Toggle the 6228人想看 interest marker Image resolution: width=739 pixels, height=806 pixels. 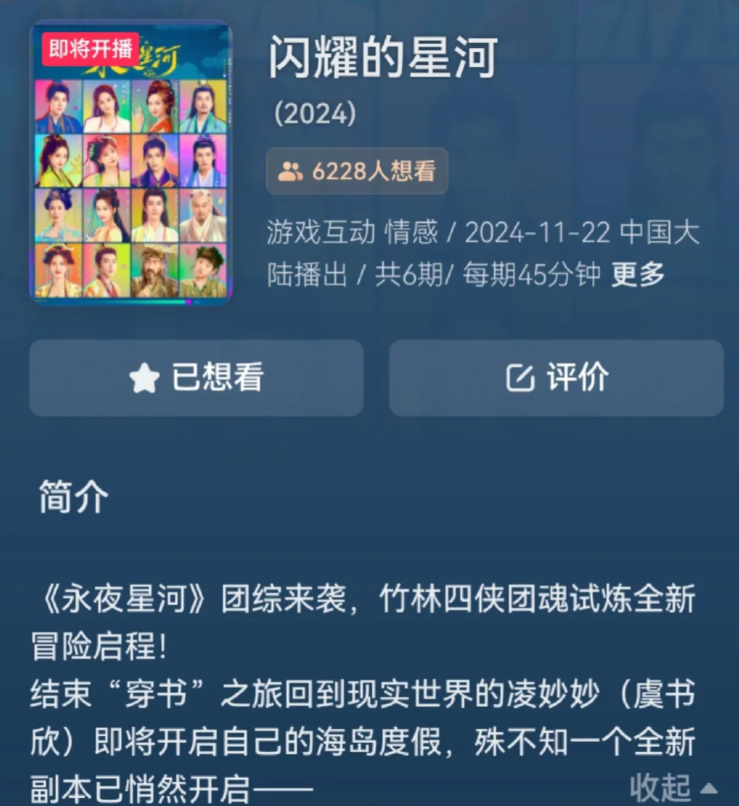[357, 170]
